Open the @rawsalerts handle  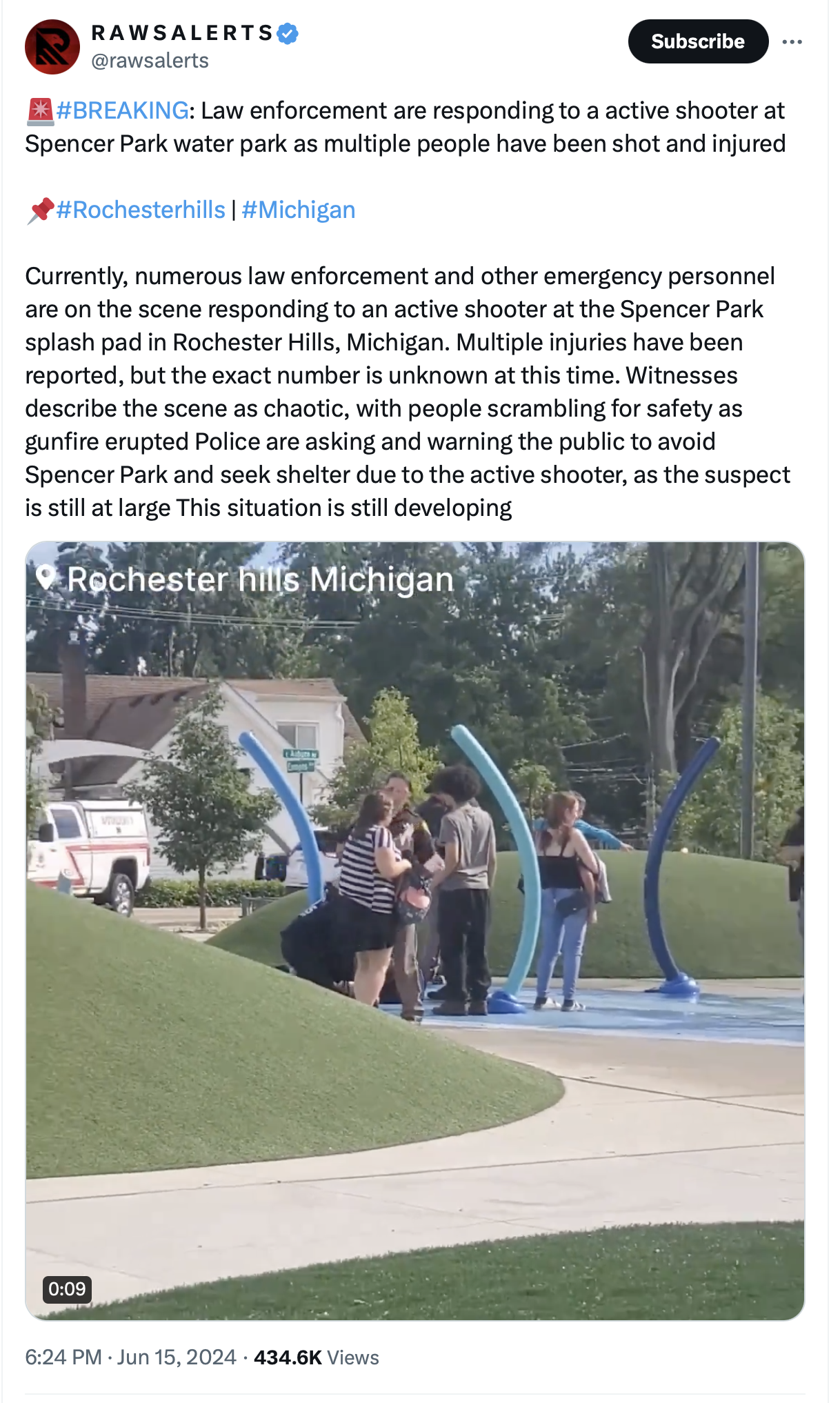point(150,61)
